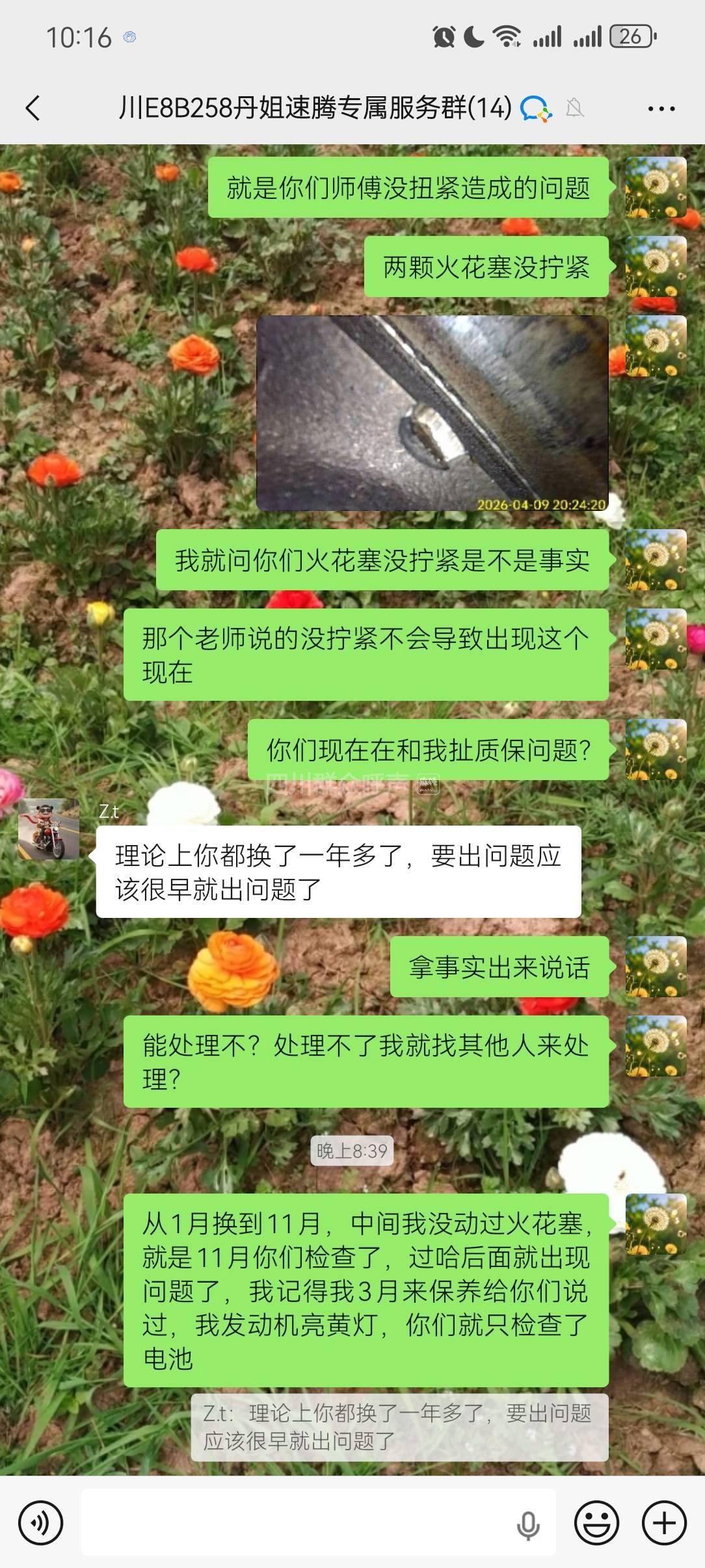Open the emoji picker
This screenshot has width=705, height=1568.
pos(596,1522)
